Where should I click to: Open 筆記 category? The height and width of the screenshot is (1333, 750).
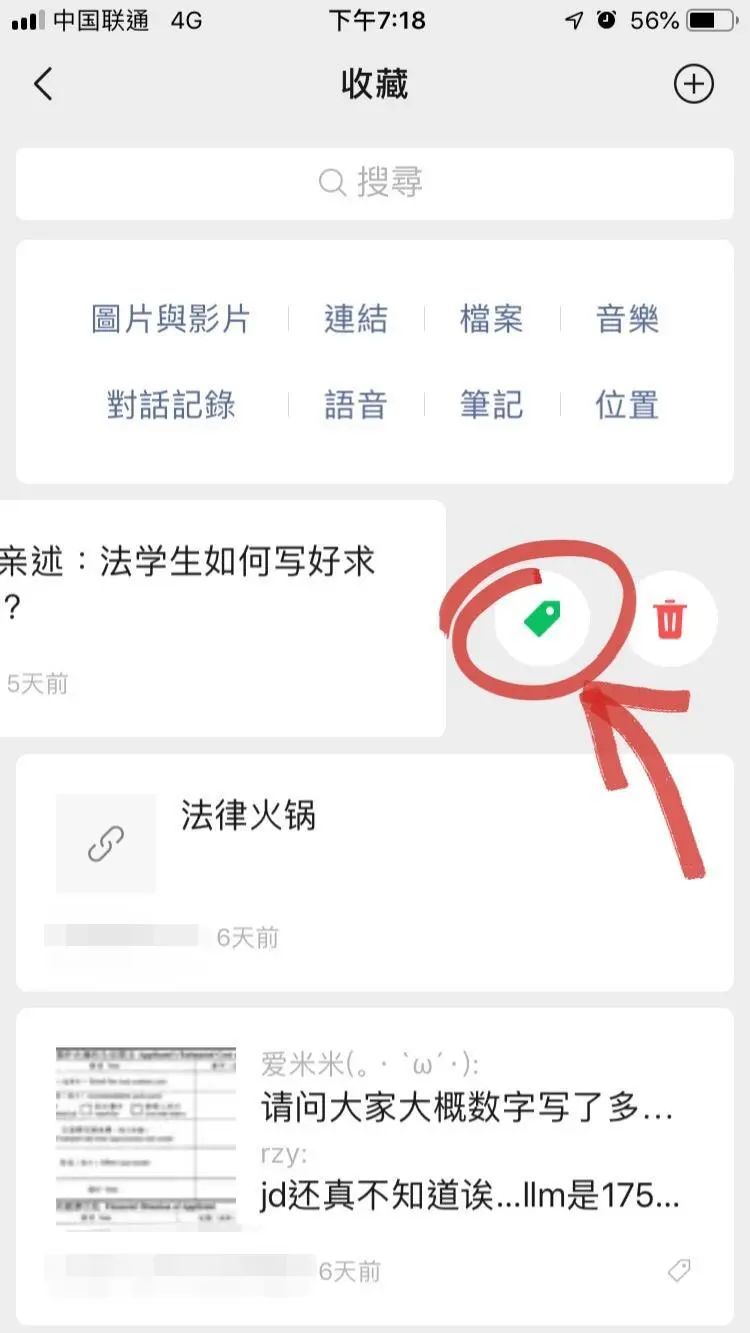491,405
